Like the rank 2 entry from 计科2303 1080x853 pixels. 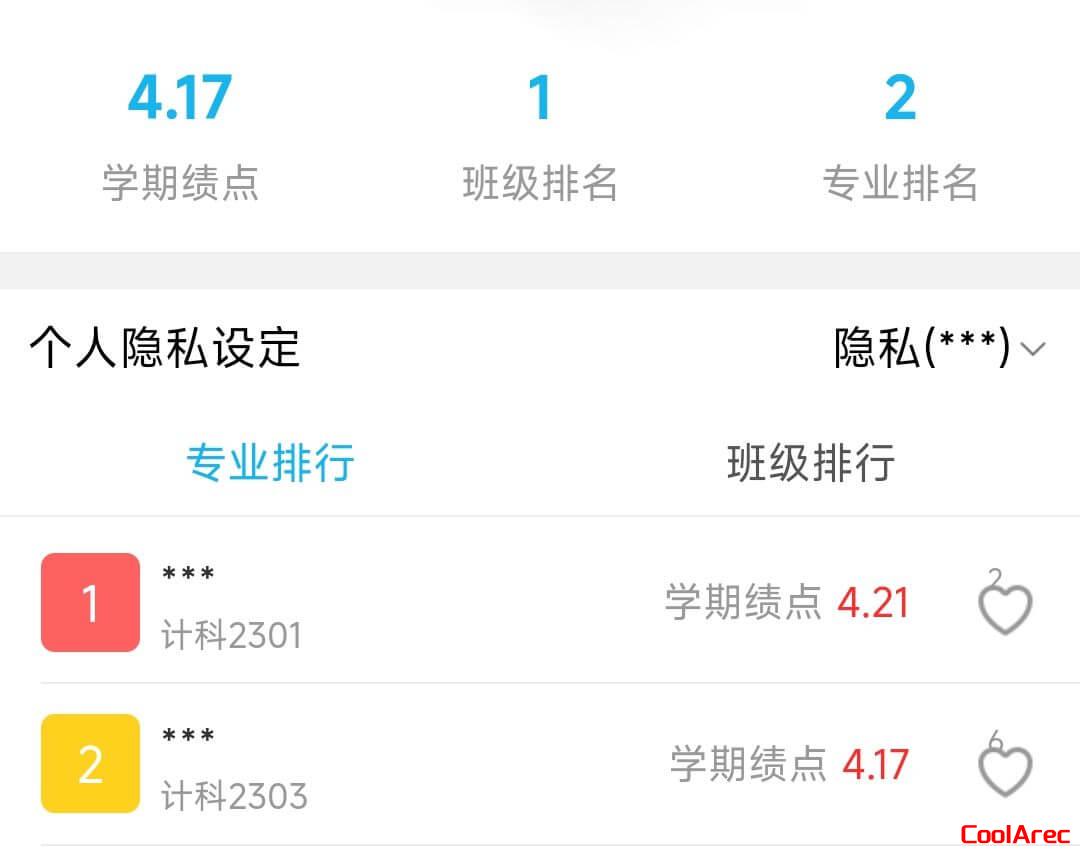coord(1004,768)
